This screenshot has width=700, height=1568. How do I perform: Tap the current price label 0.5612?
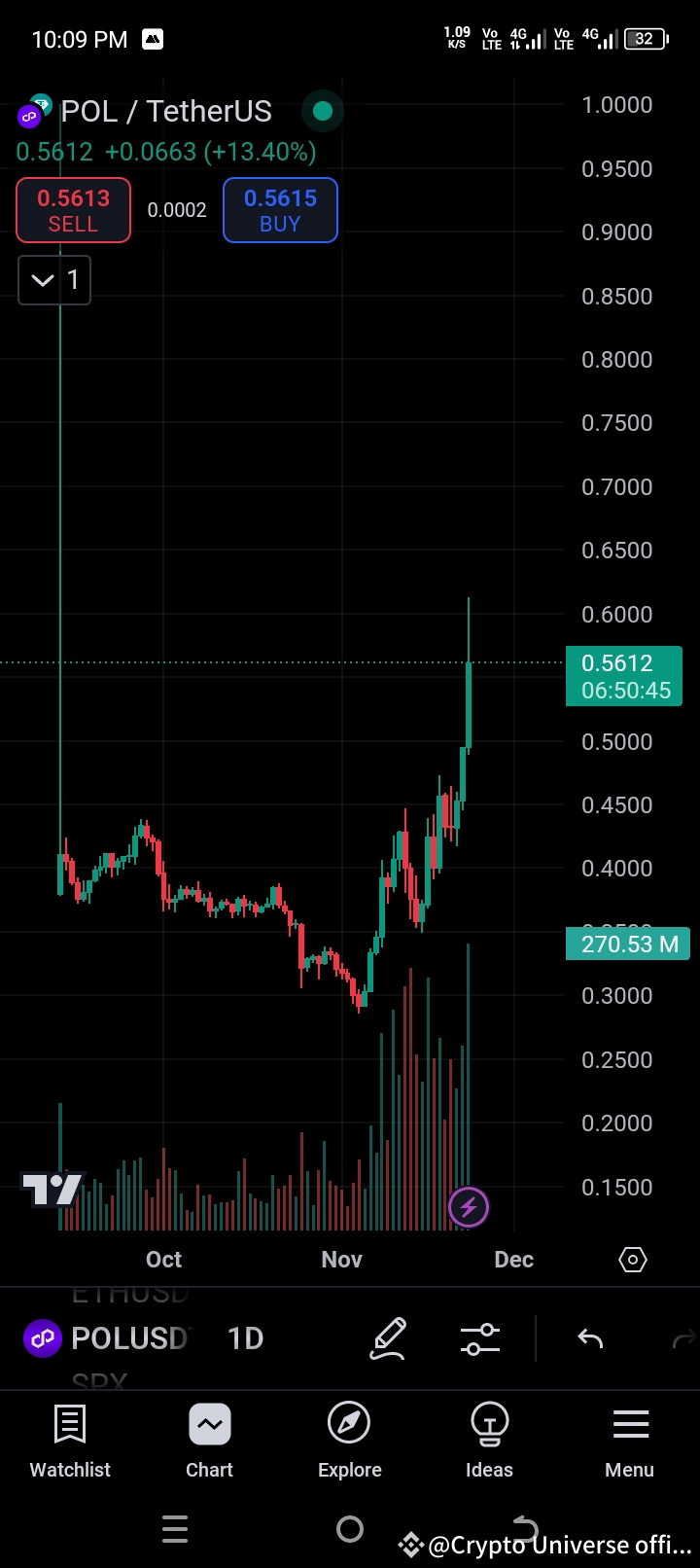pyautogui.click(x=623, y=676)
